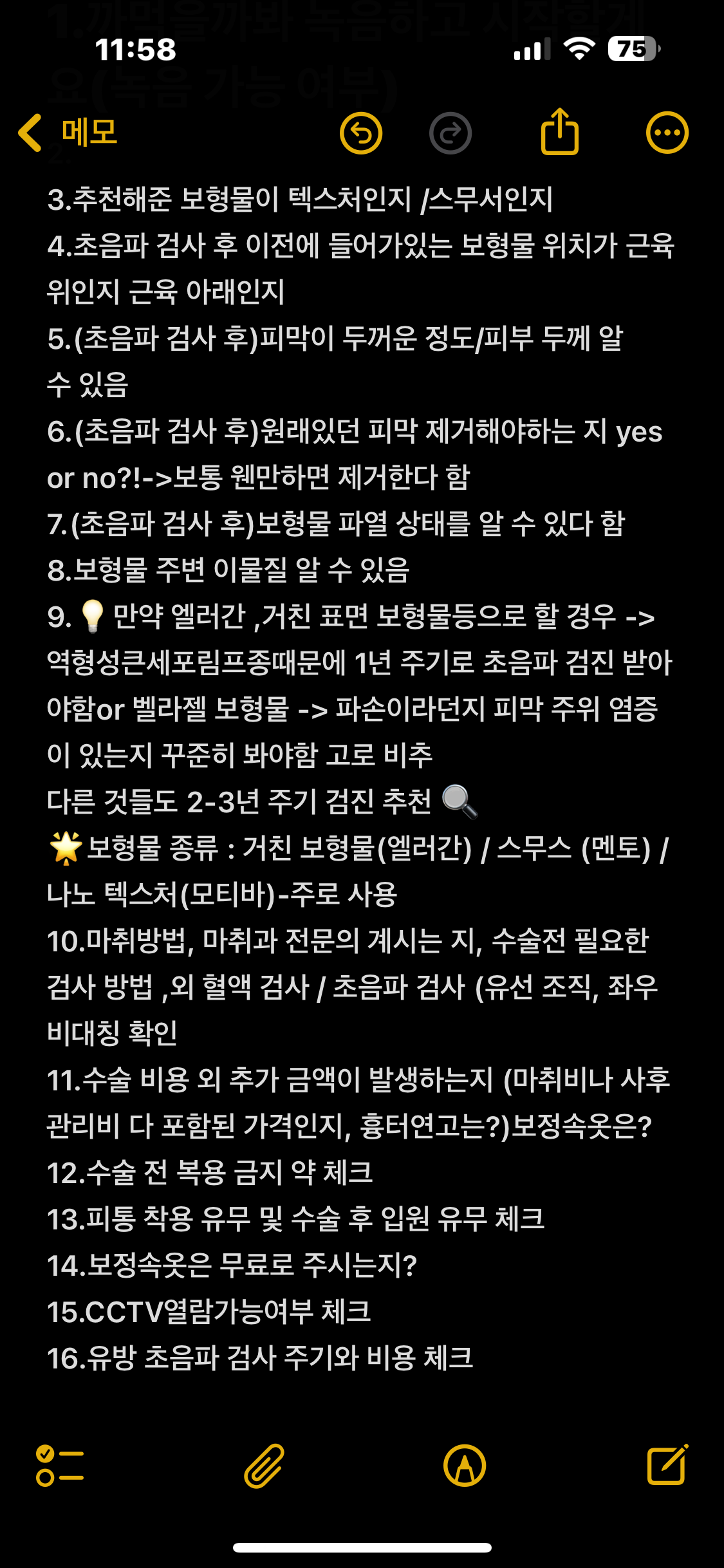Tap the redo arrow icon
This screenshot has width=724, height=1568.
(450, 133)
